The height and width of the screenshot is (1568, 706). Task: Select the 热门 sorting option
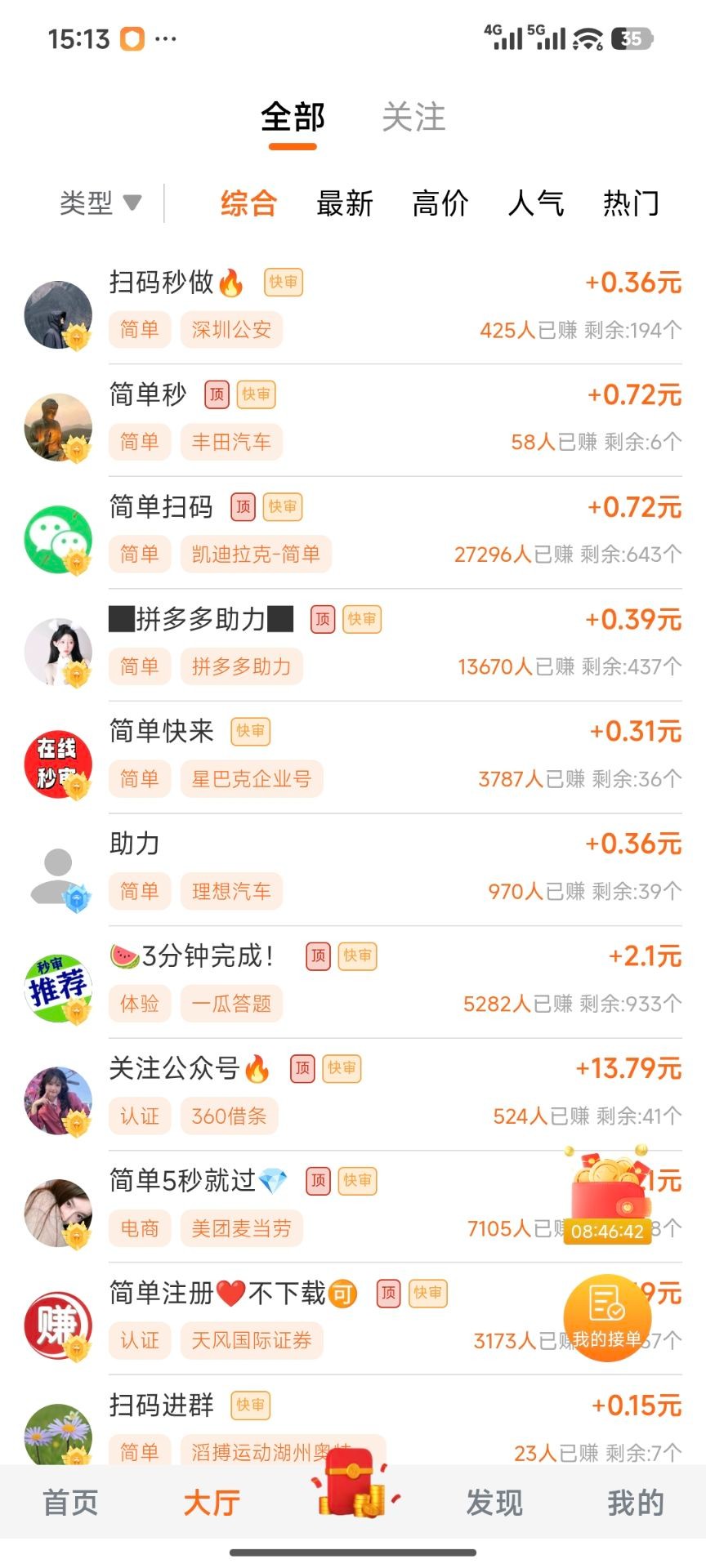point(631,204)
